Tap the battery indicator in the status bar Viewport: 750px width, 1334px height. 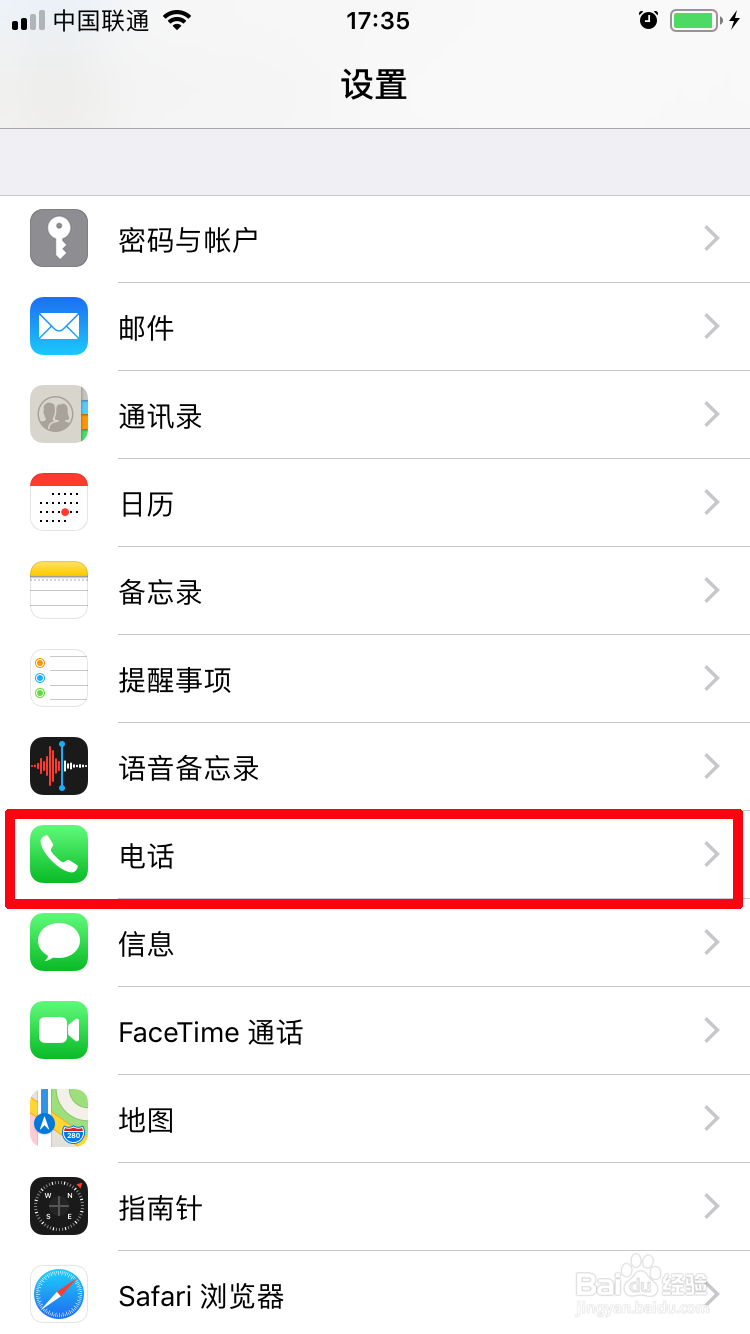click(x=695, y=19)
